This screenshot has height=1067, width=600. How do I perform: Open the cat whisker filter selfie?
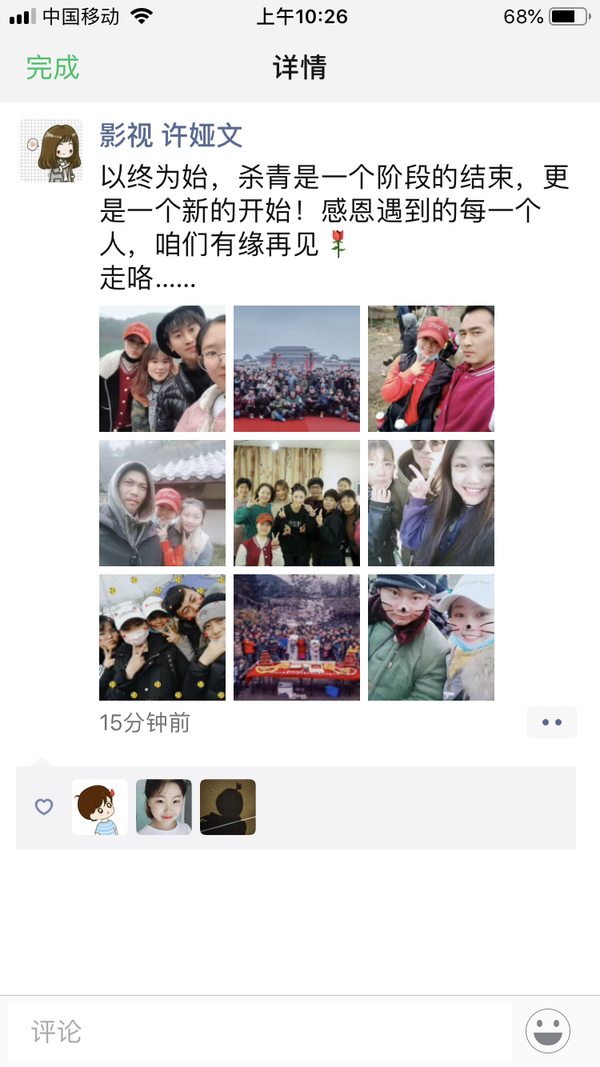tap(431, 637)
